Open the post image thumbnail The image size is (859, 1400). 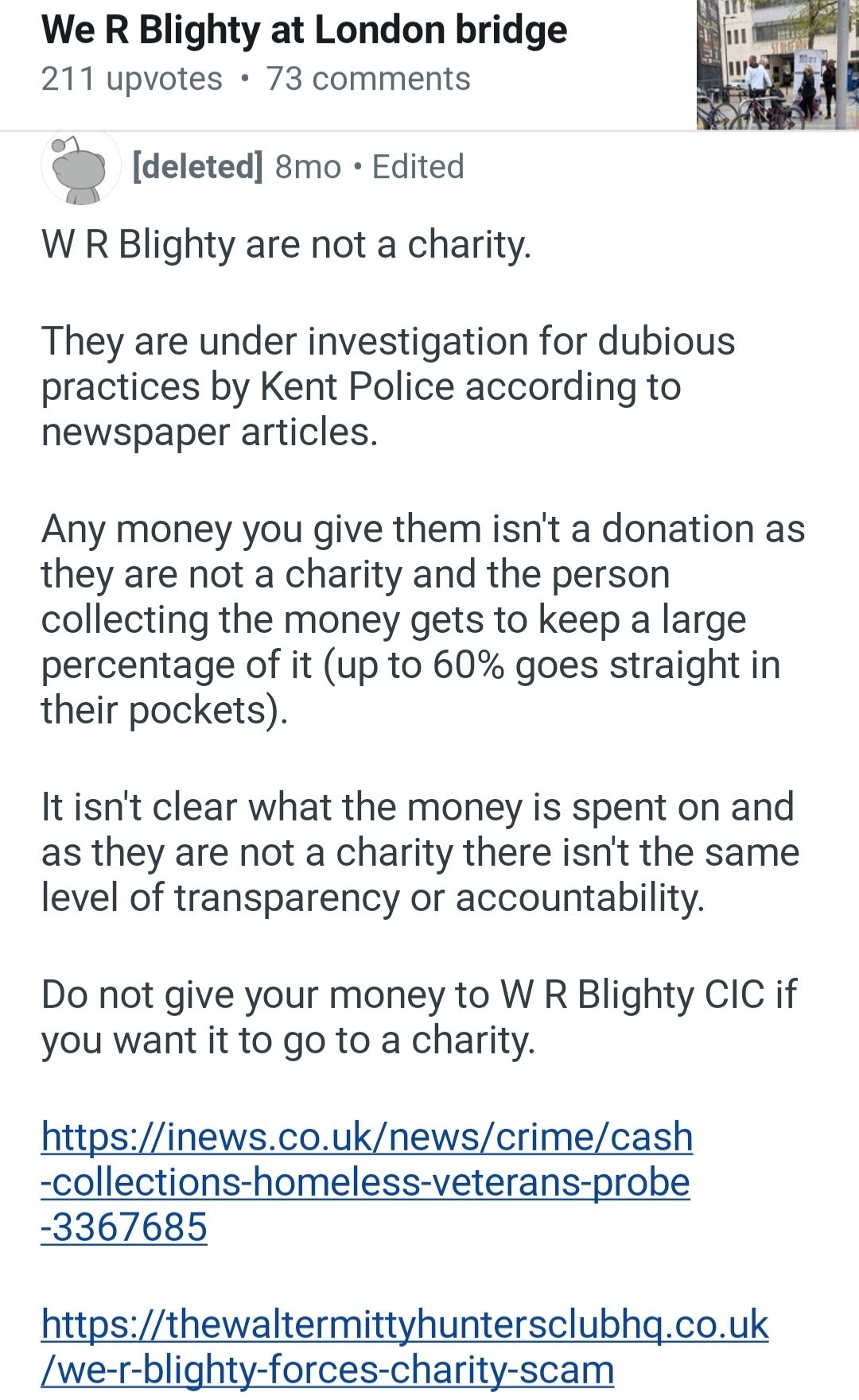click(x=776, y=64)
